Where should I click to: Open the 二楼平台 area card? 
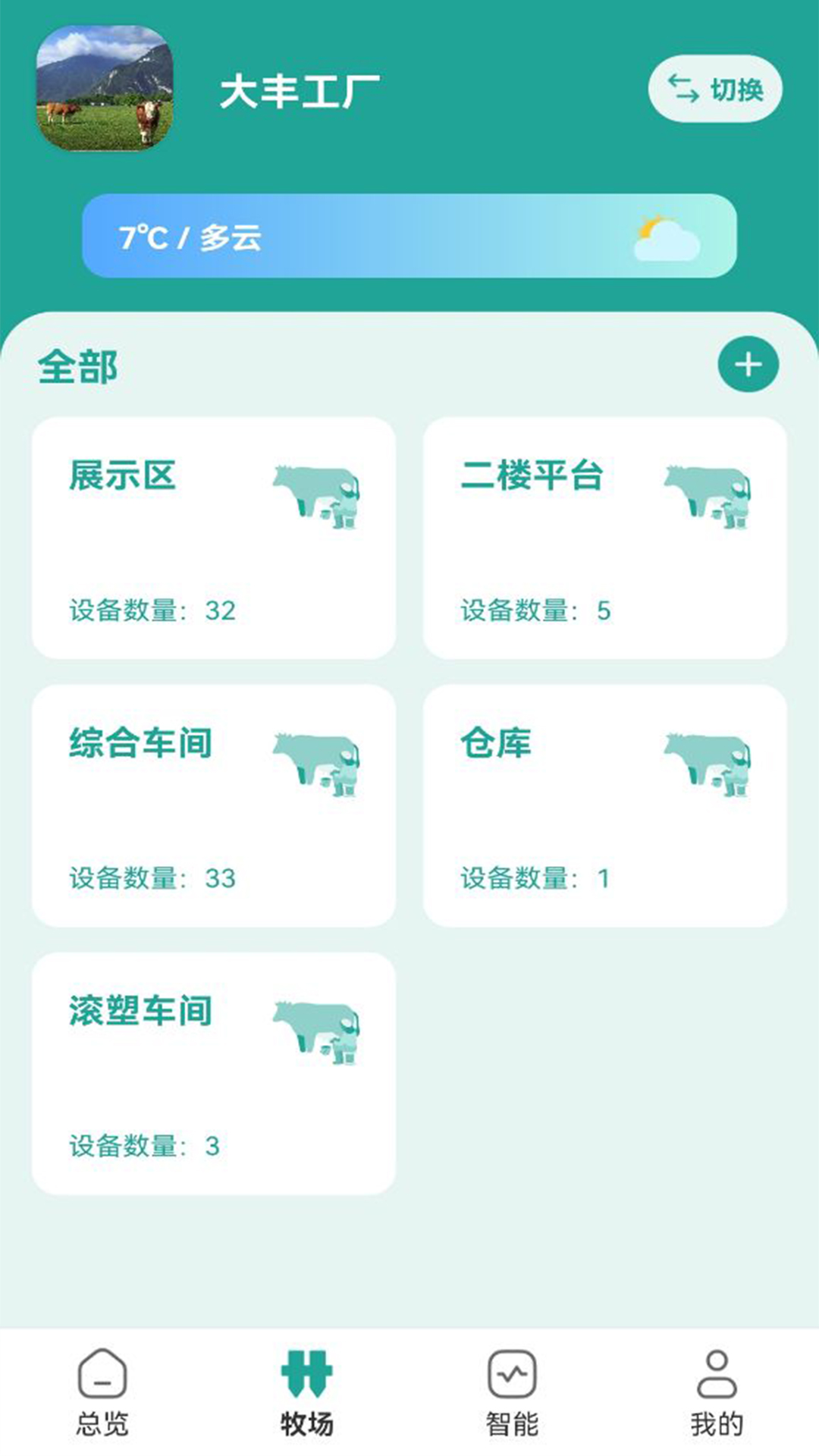coord(604,538)
